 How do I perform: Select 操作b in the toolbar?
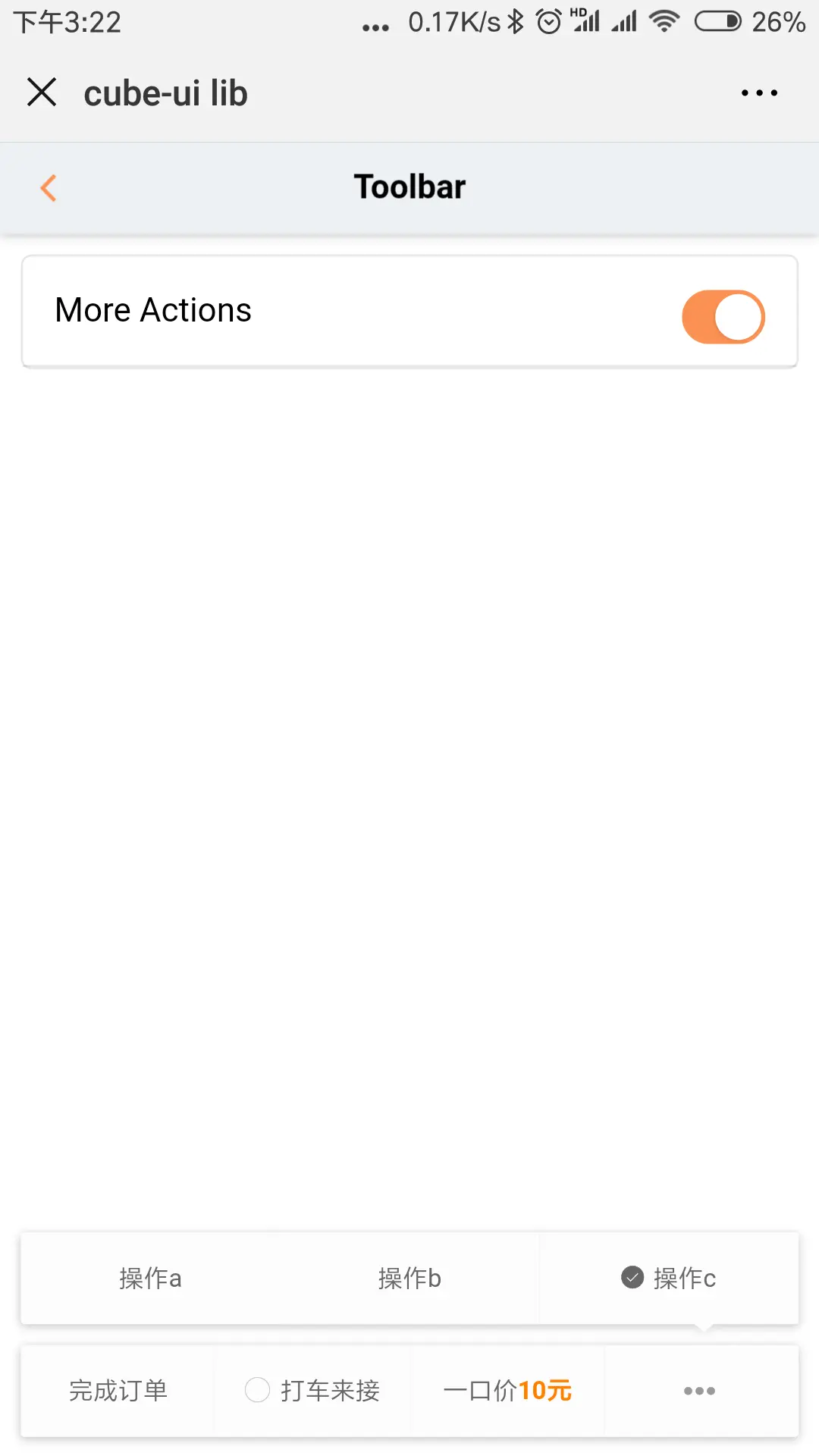409,1279
